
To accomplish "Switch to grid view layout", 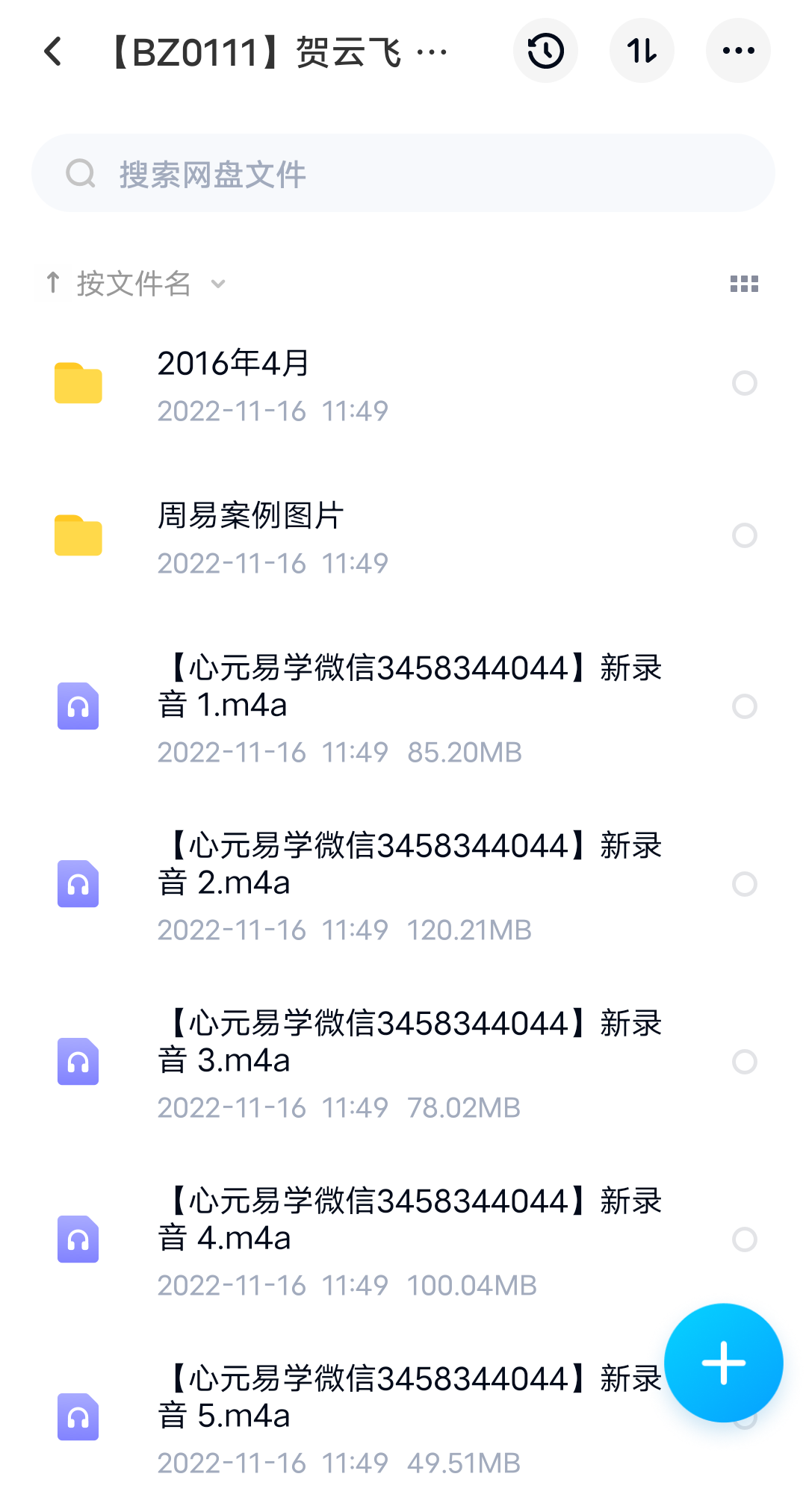I will point(744,283).
